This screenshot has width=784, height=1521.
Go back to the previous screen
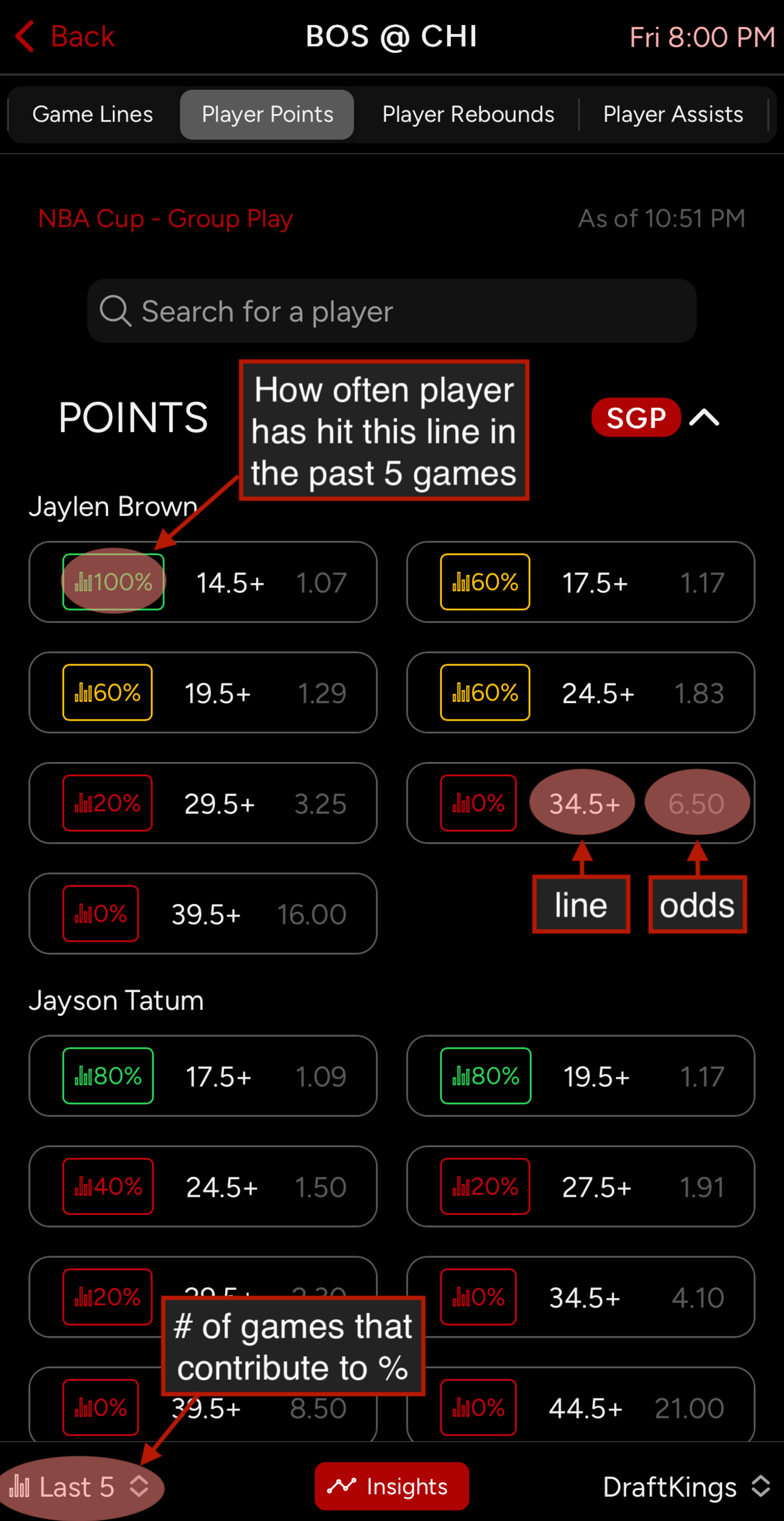65,36
